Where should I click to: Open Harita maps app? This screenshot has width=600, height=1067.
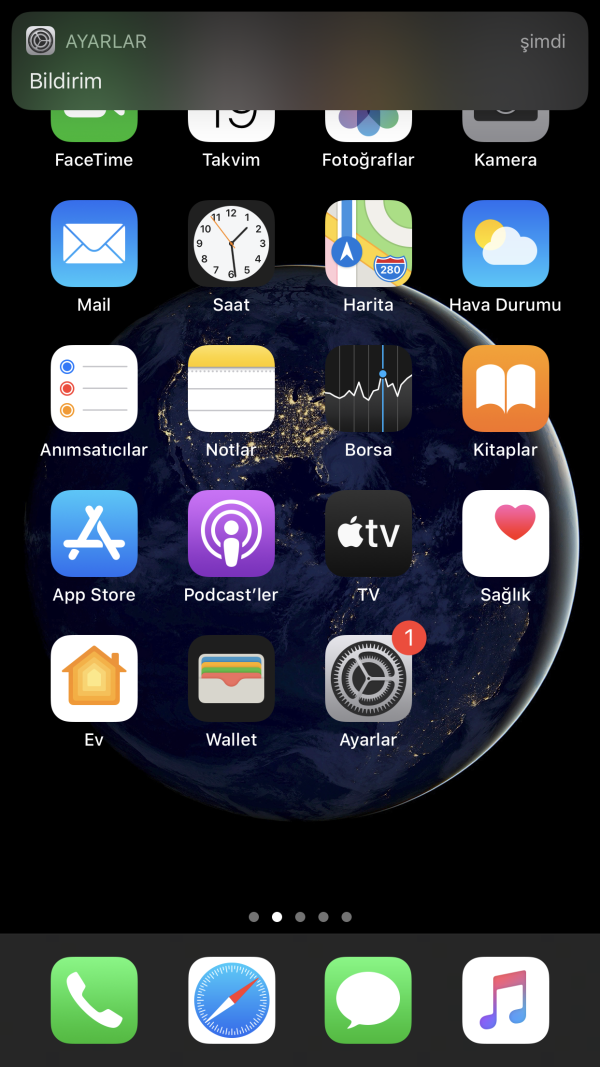(368, 244)
